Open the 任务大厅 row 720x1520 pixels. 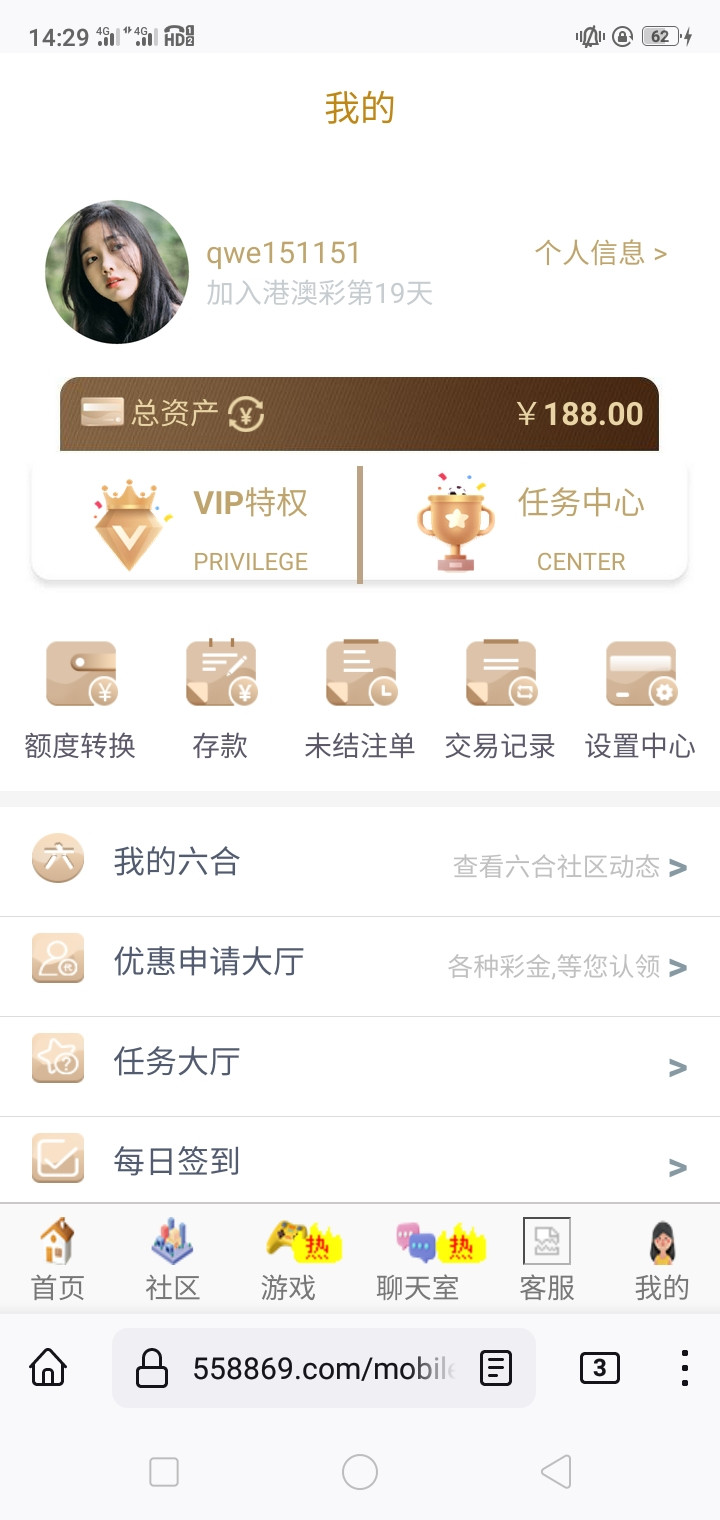[360, 1063]
